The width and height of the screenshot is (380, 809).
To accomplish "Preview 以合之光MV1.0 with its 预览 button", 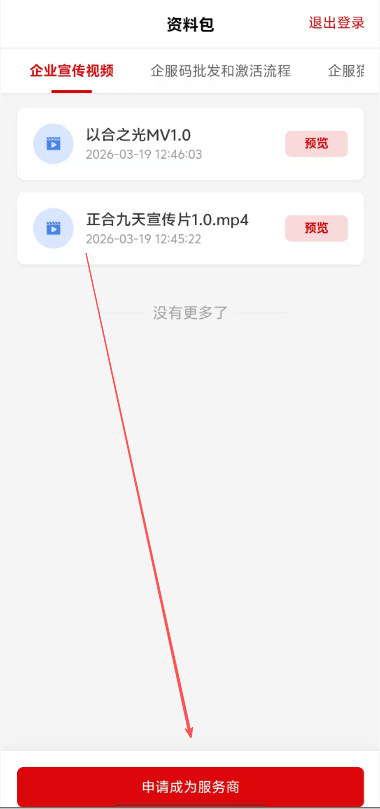I will [316, 144].
